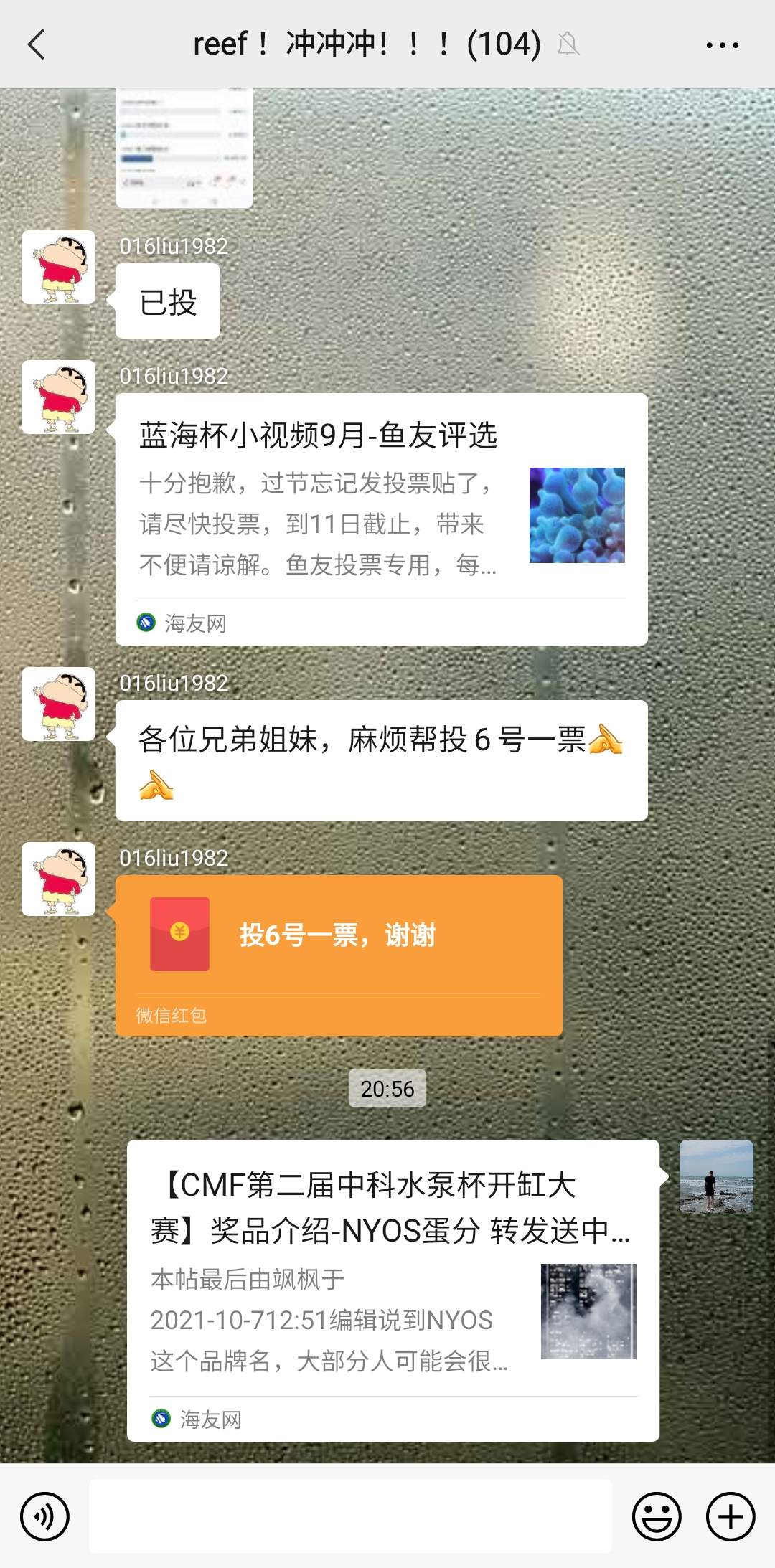Open my own avatar beside the CMF post
Screen dimensions: 775x1568
tap(715, 1176)
